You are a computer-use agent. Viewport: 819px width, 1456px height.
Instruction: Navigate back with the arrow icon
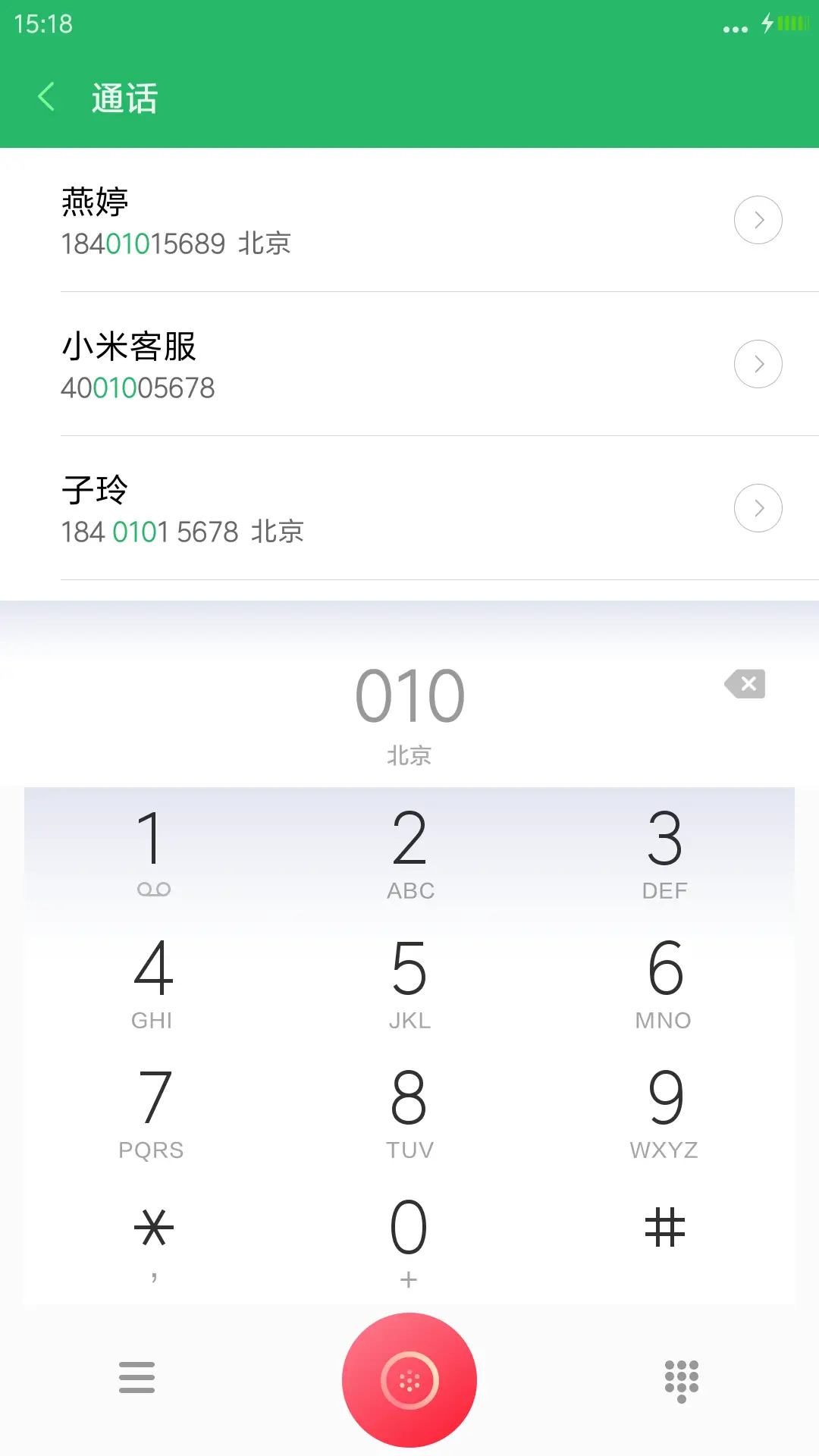coord(45,97)
